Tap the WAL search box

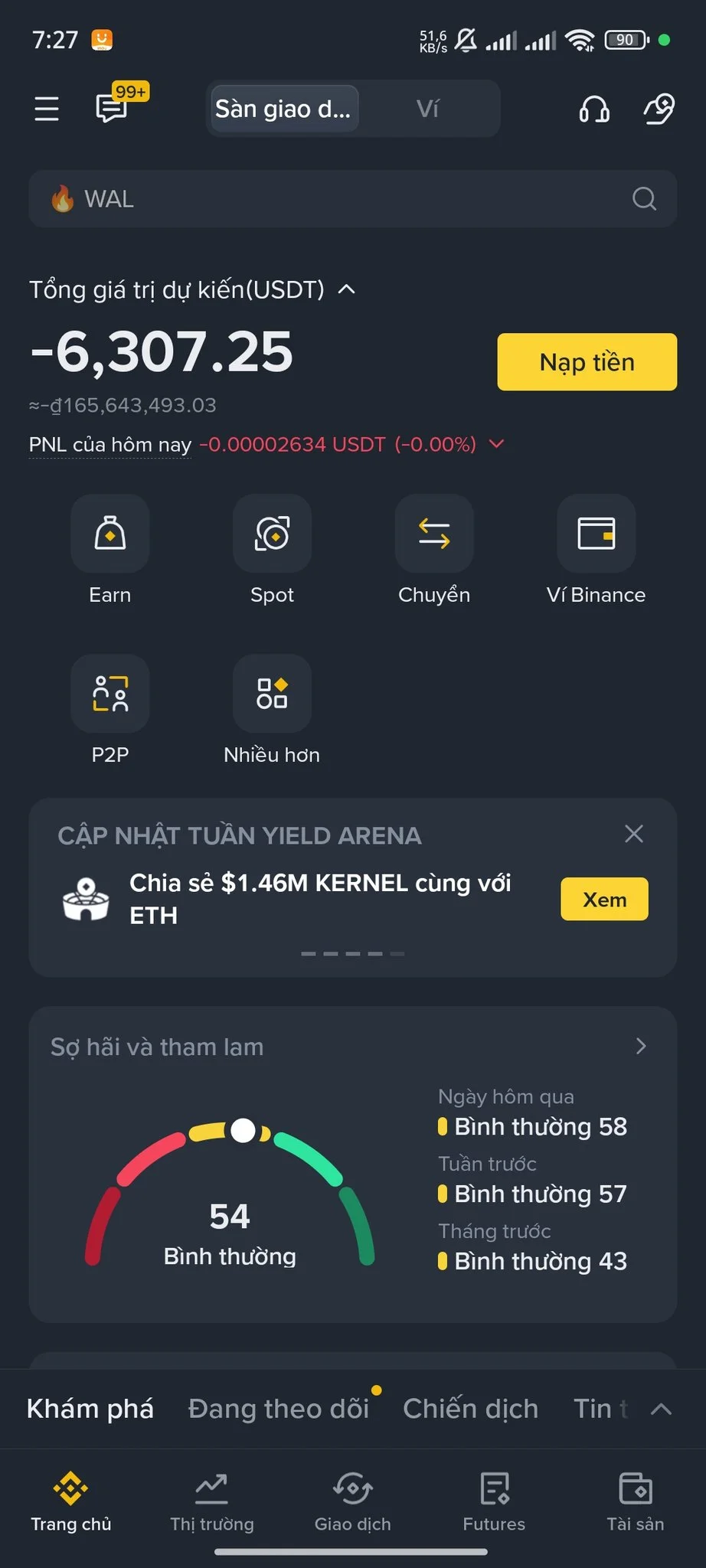pyautogui.click(x=352, y=199)
